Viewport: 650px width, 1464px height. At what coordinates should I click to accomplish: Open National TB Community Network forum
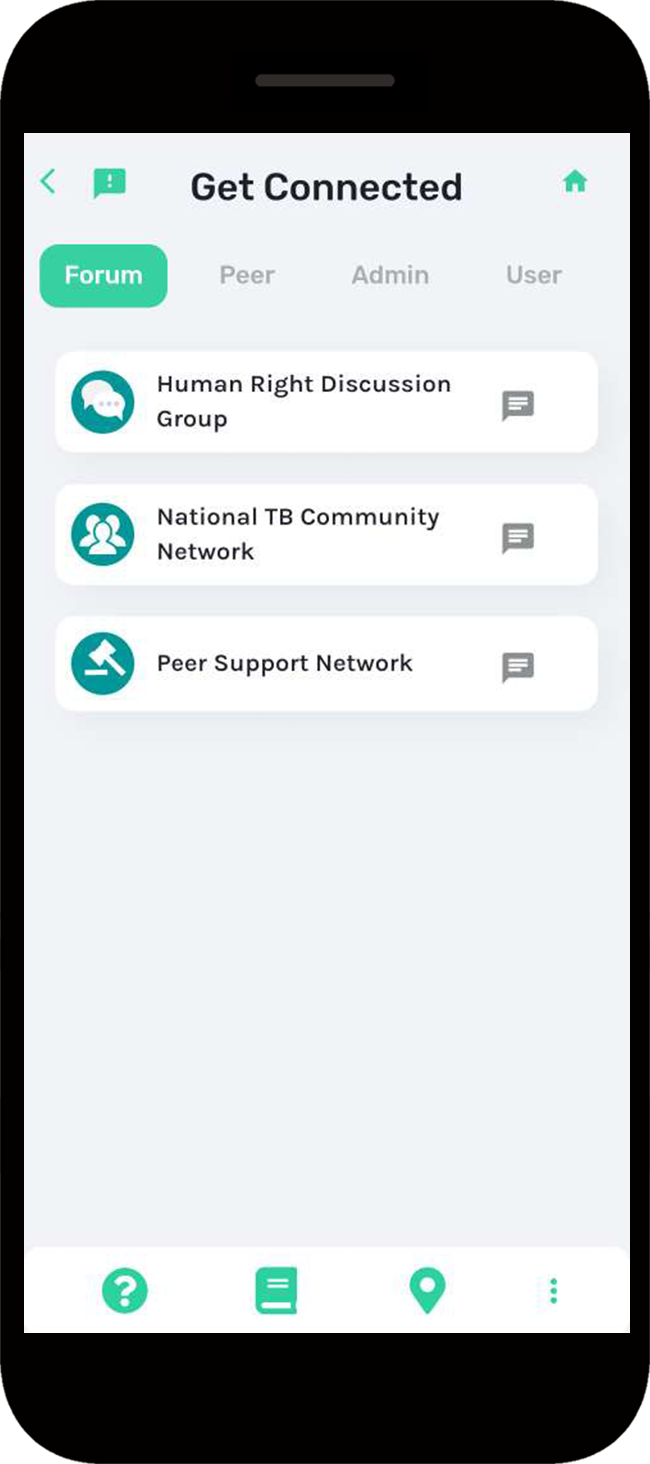(297, 534)
